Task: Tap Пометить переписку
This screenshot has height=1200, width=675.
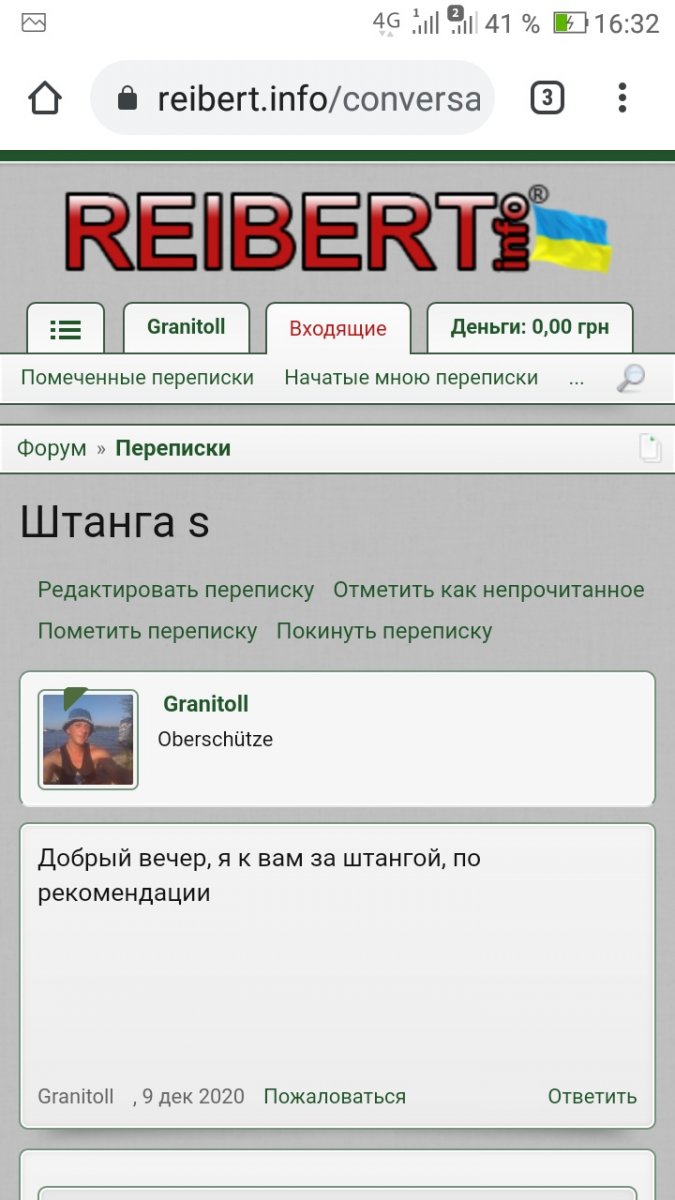Action: 148,632
